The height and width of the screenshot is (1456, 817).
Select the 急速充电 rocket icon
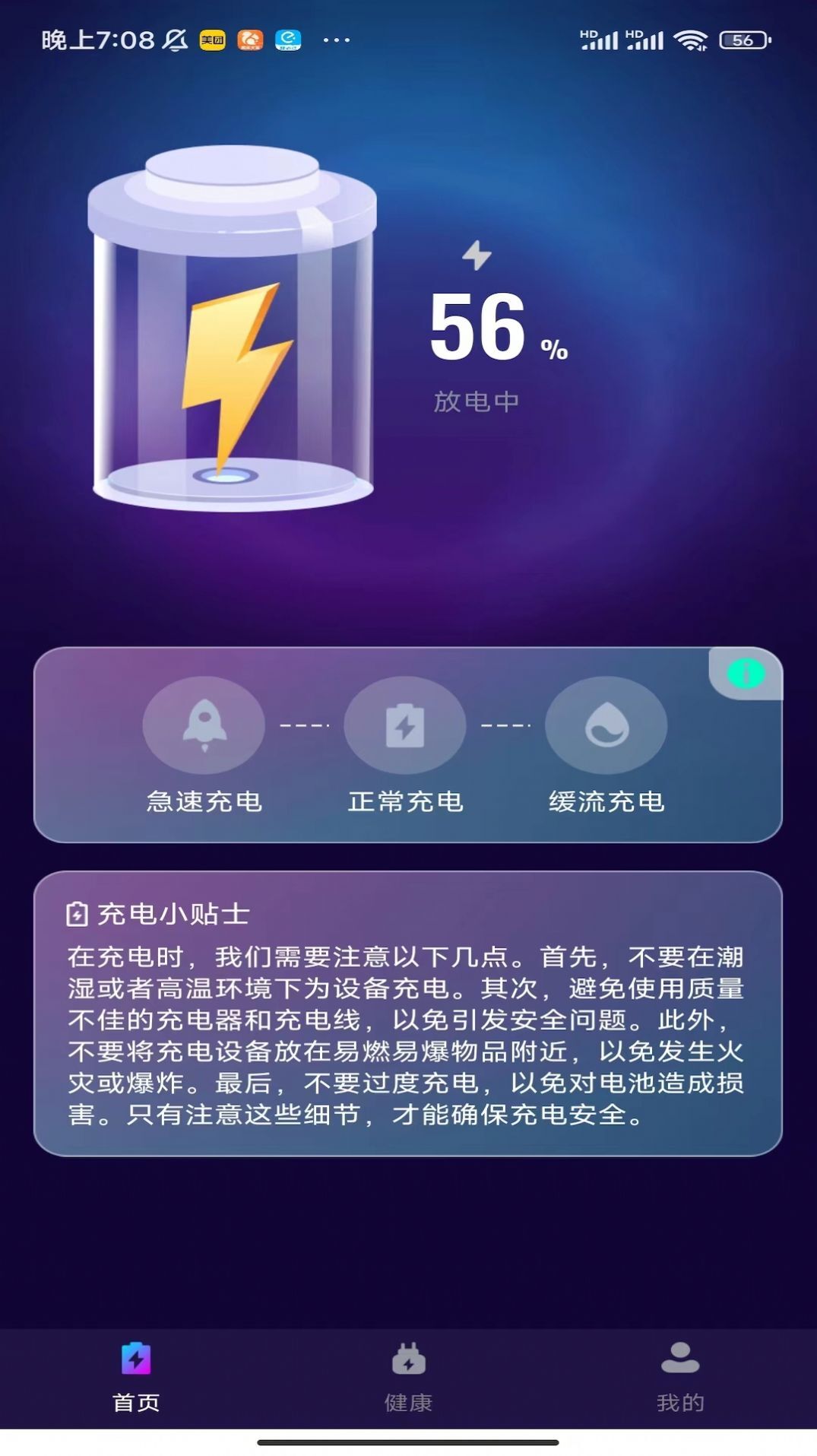[203, 725]
